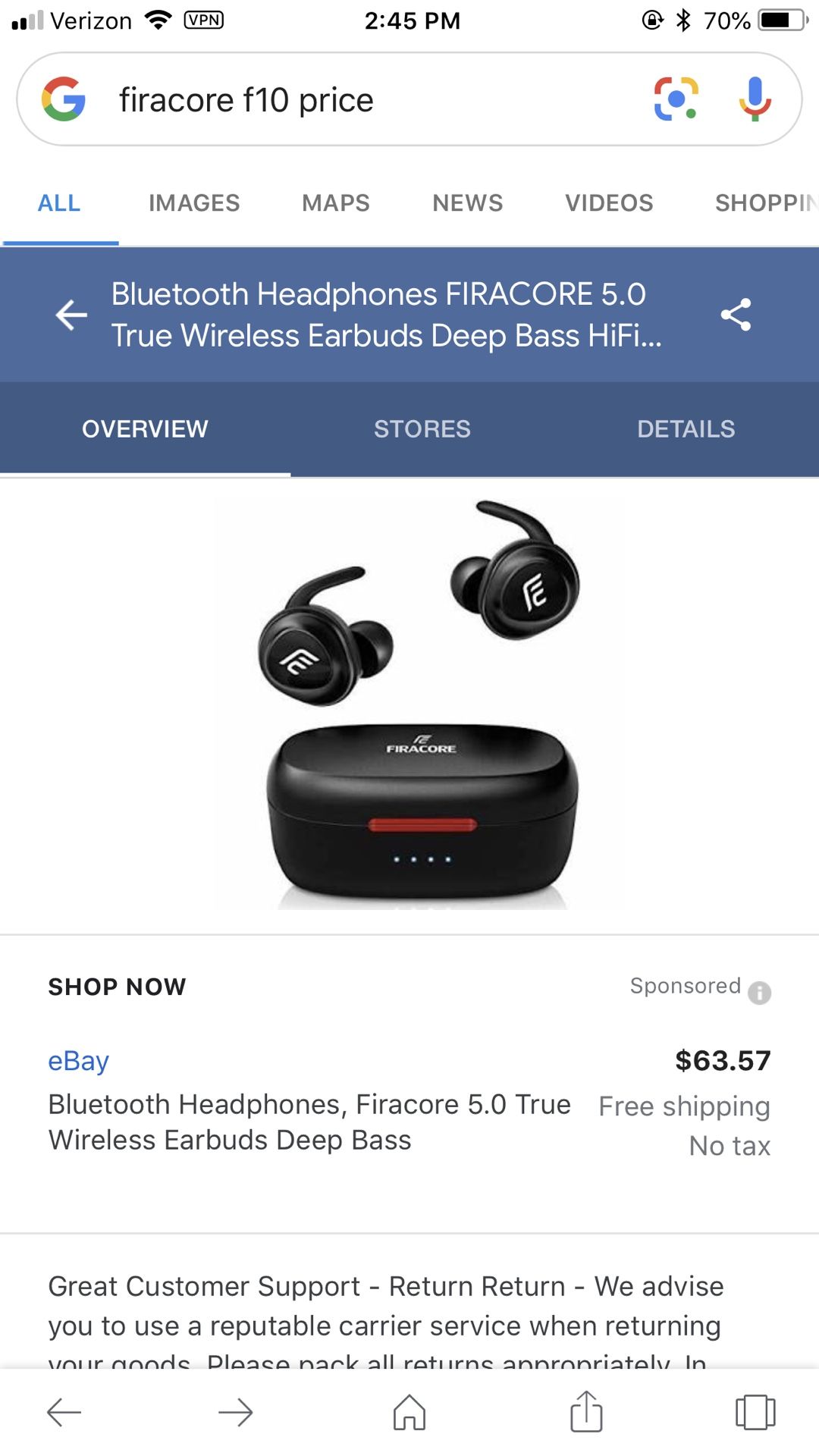Start voice search with the microphone

click(755, 99)
